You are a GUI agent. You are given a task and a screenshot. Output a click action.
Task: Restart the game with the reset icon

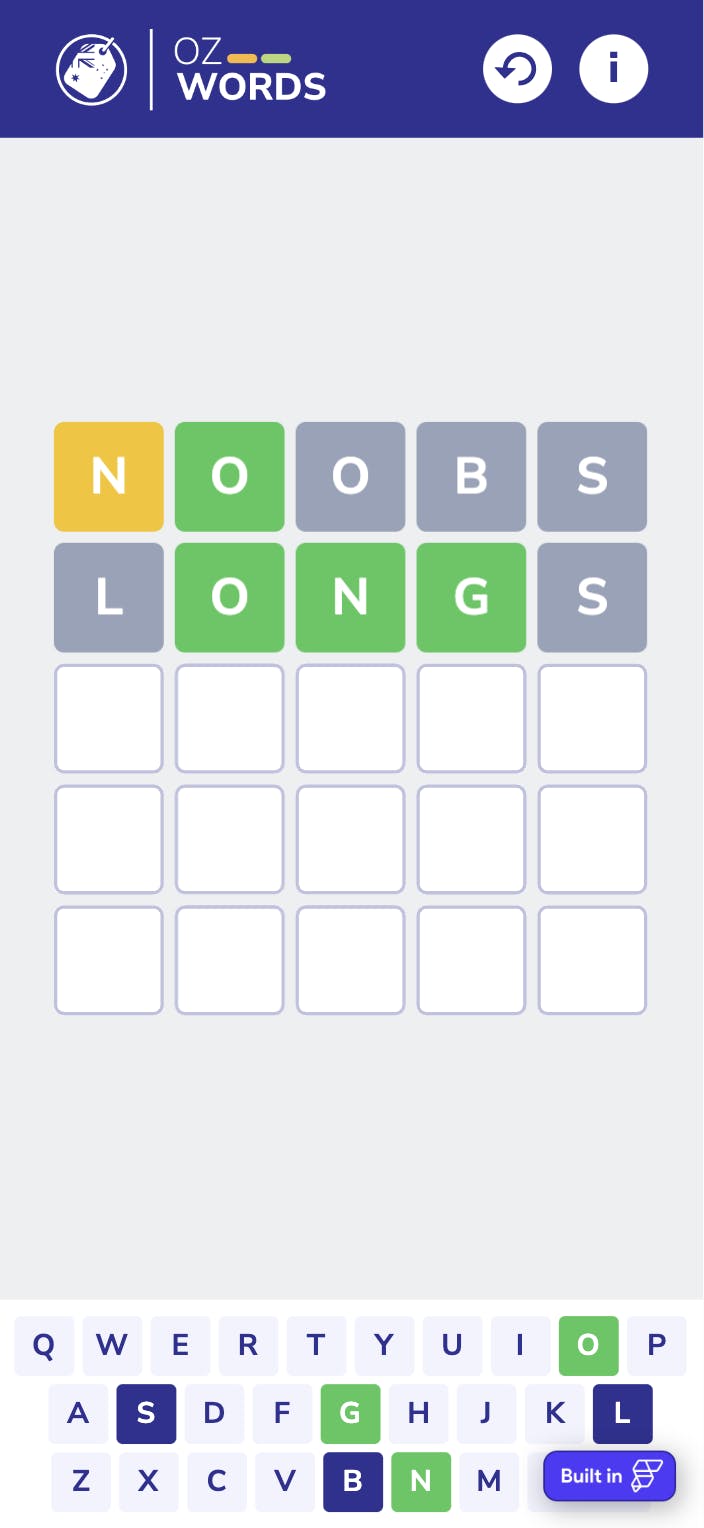tap(517, 69)
